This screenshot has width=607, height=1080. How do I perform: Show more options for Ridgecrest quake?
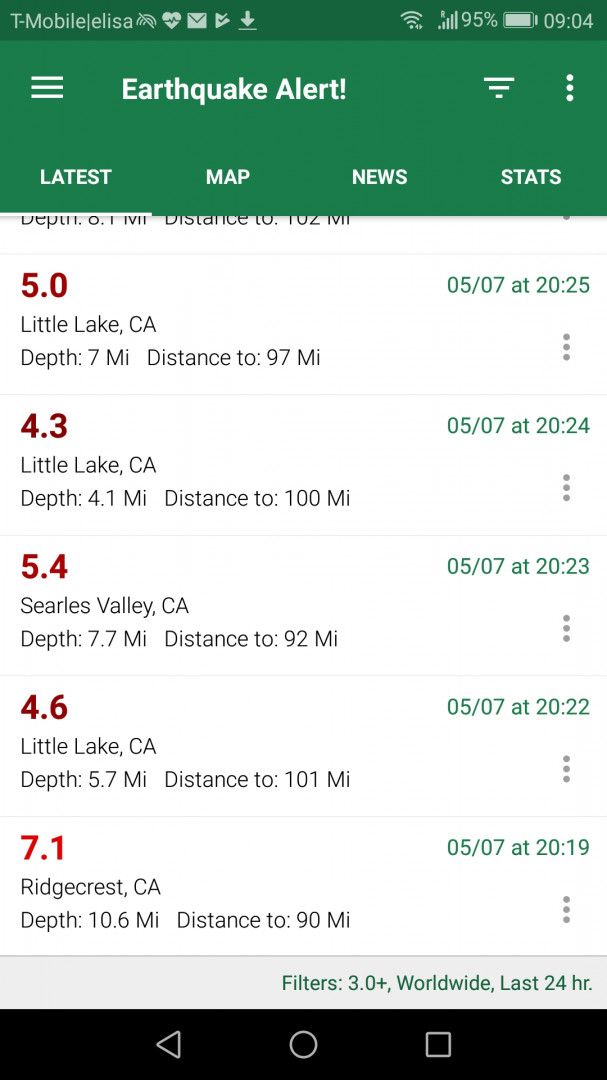[566, 910]
